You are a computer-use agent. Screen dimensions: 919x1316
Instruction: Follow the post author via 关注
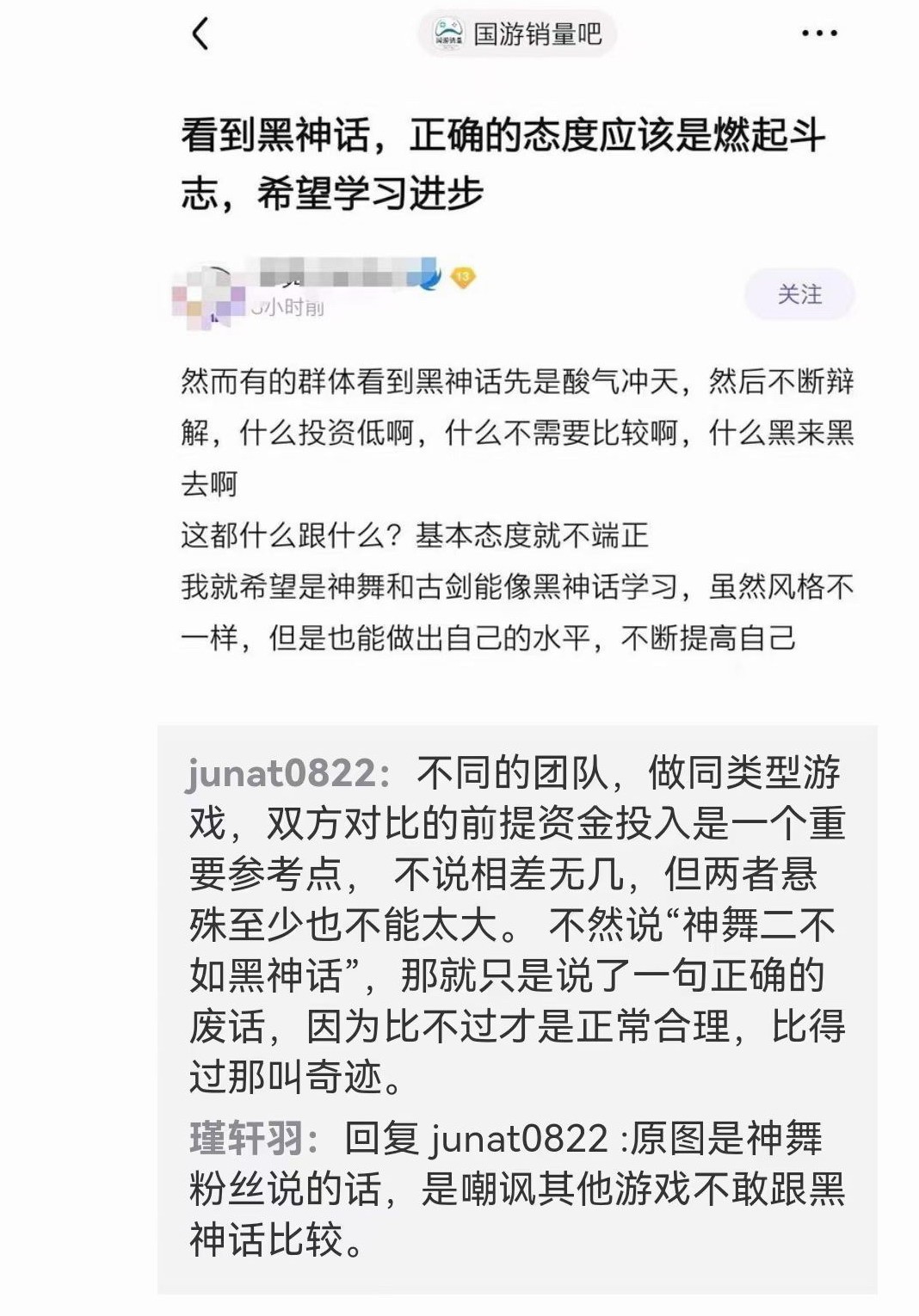[x=799, y=295]
